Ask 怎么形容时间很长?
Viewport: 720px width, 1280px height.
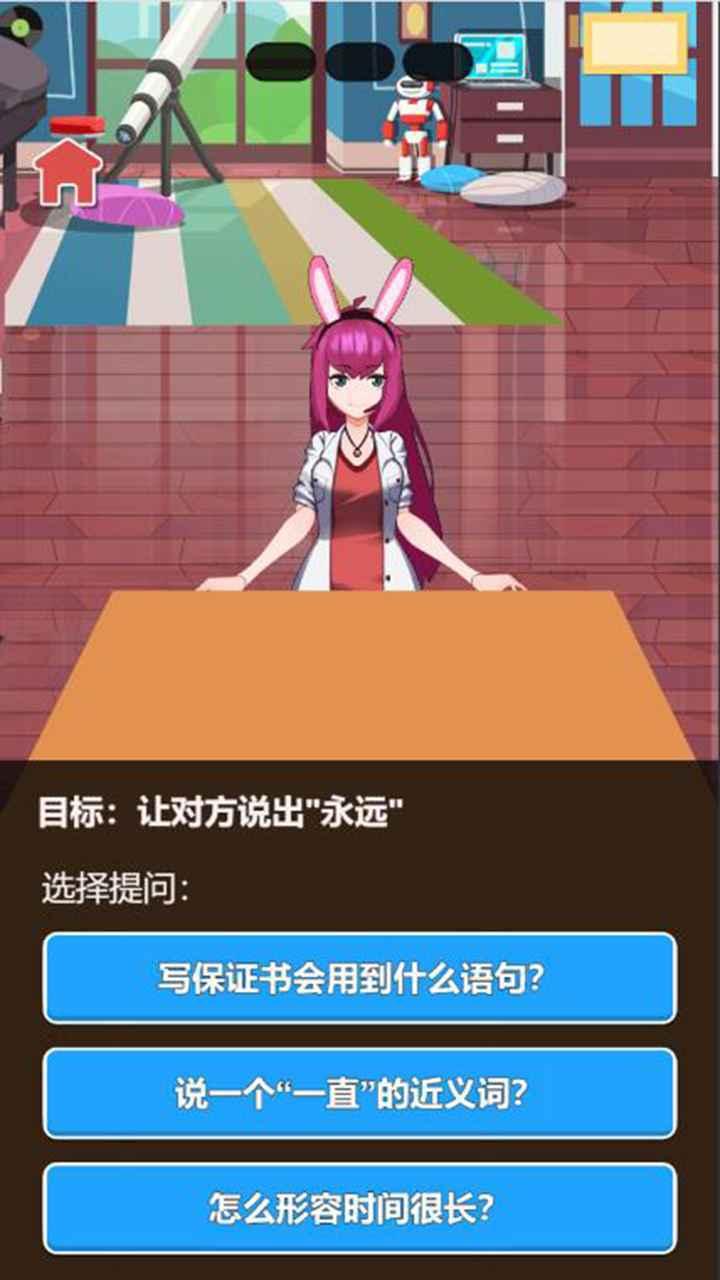pyautogui.click(x=360, y=1208)
